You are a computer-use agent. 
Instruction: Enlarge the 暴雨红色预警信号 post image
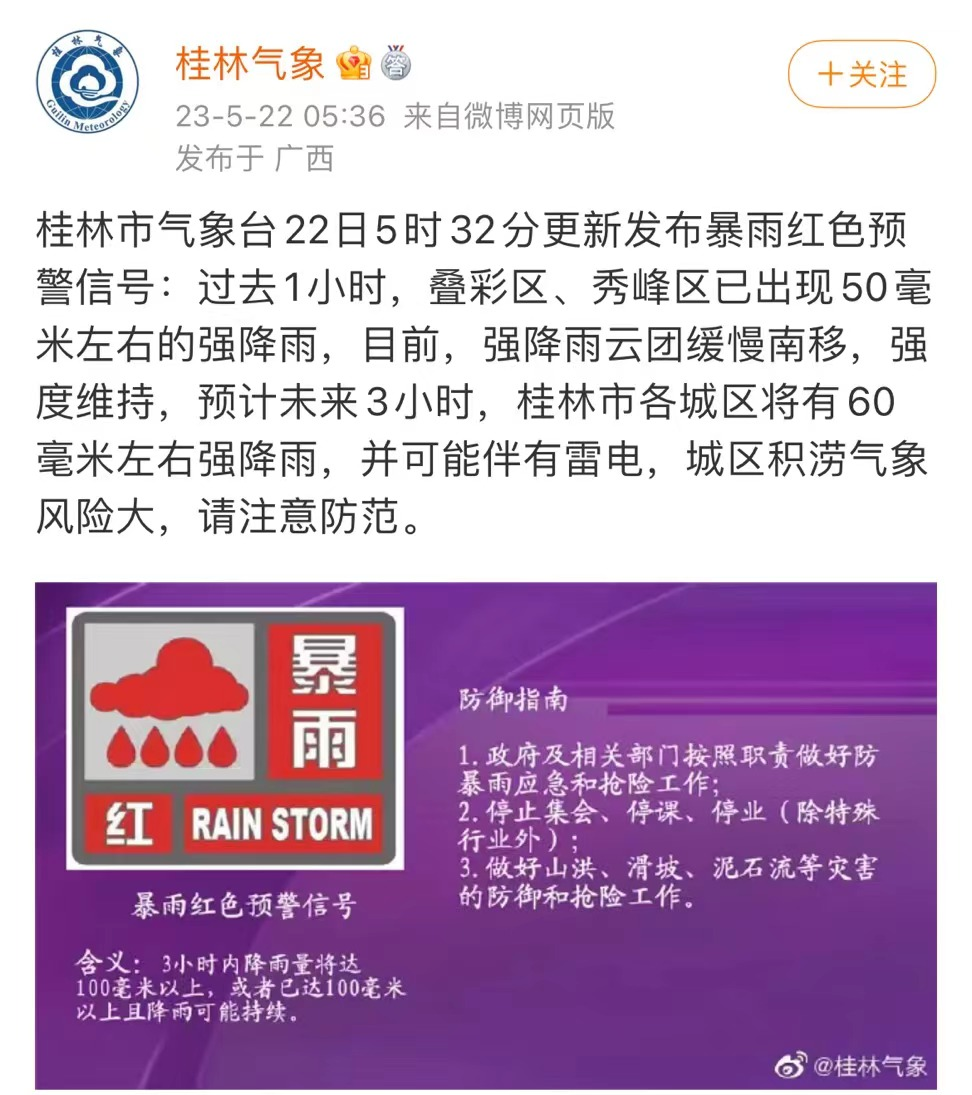click(x=486, y=835)
